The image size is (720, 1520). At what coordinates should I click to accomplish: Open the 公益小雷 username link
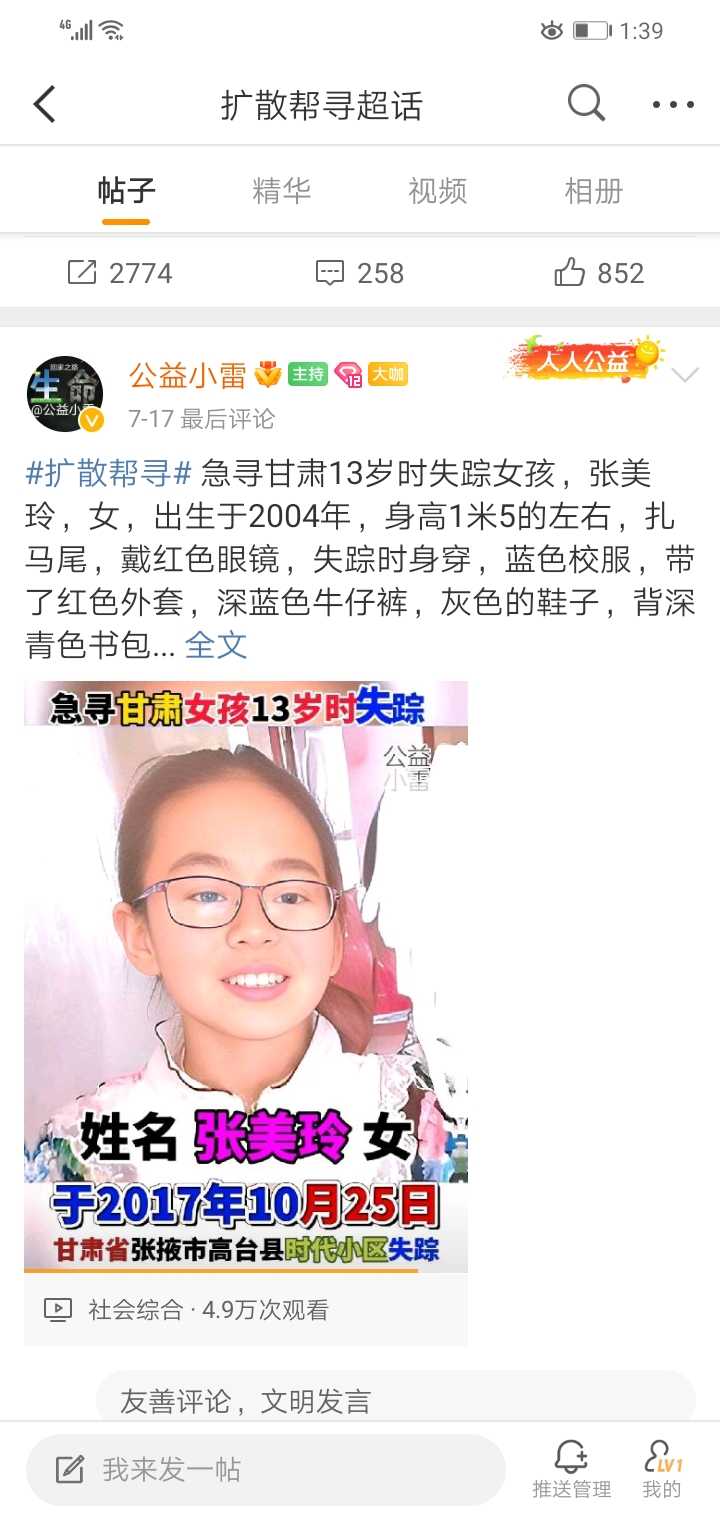187,375
